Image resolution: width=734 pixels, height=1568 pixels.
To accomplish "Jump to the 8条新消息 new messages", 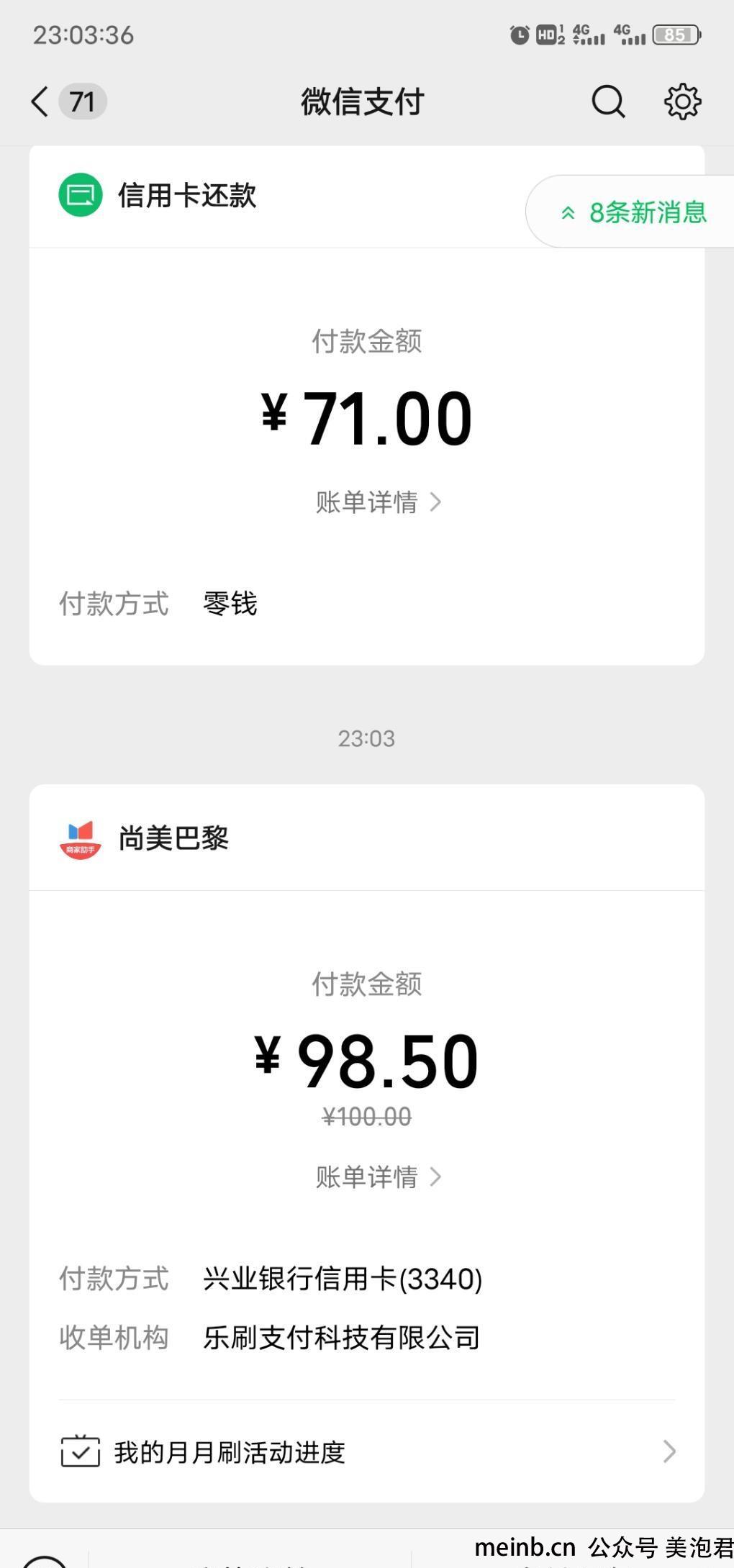I will pyautogui.click(x=633, y=212).
